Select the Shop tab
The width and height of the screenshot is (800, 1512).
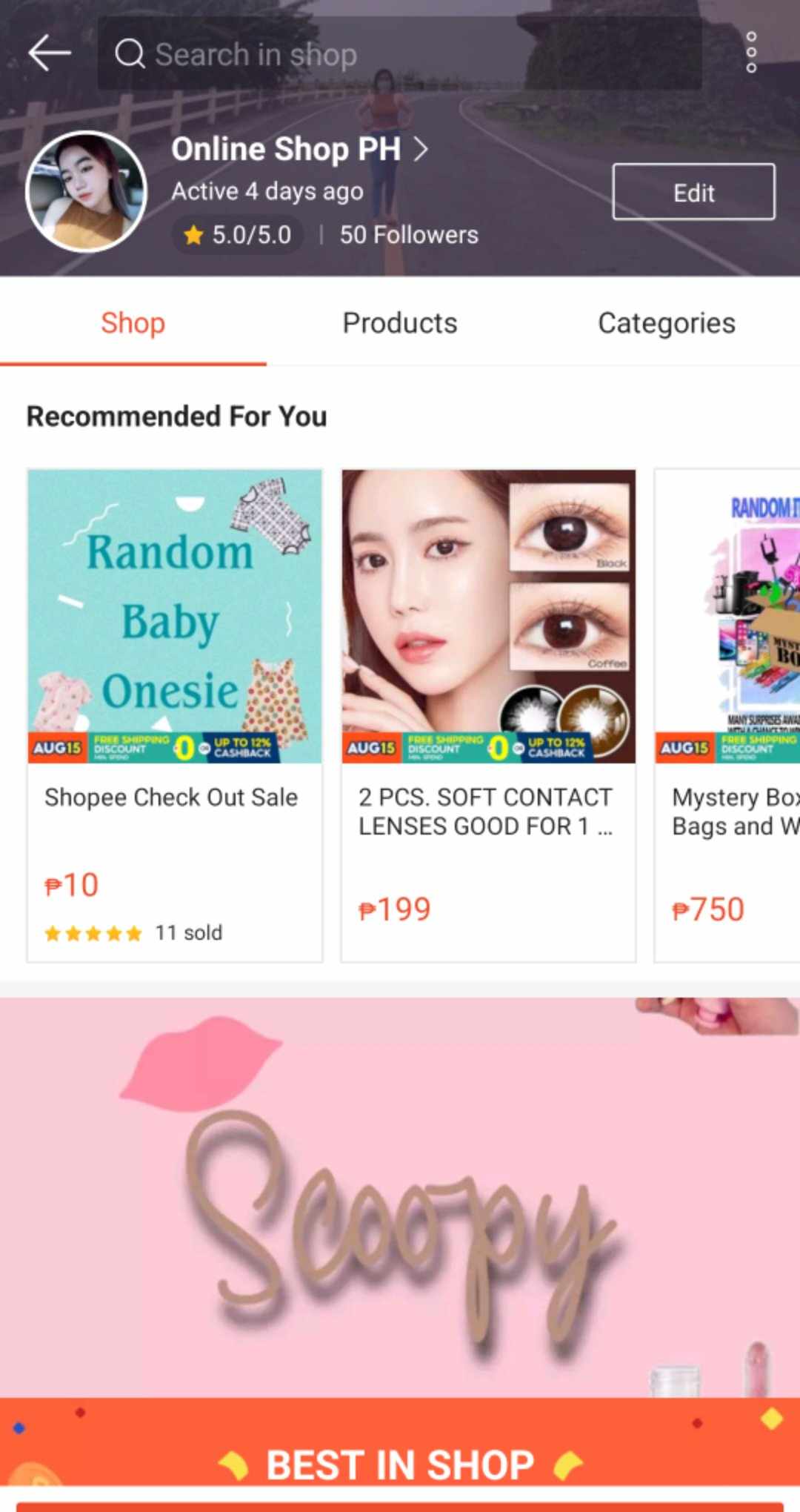[133, 323]
